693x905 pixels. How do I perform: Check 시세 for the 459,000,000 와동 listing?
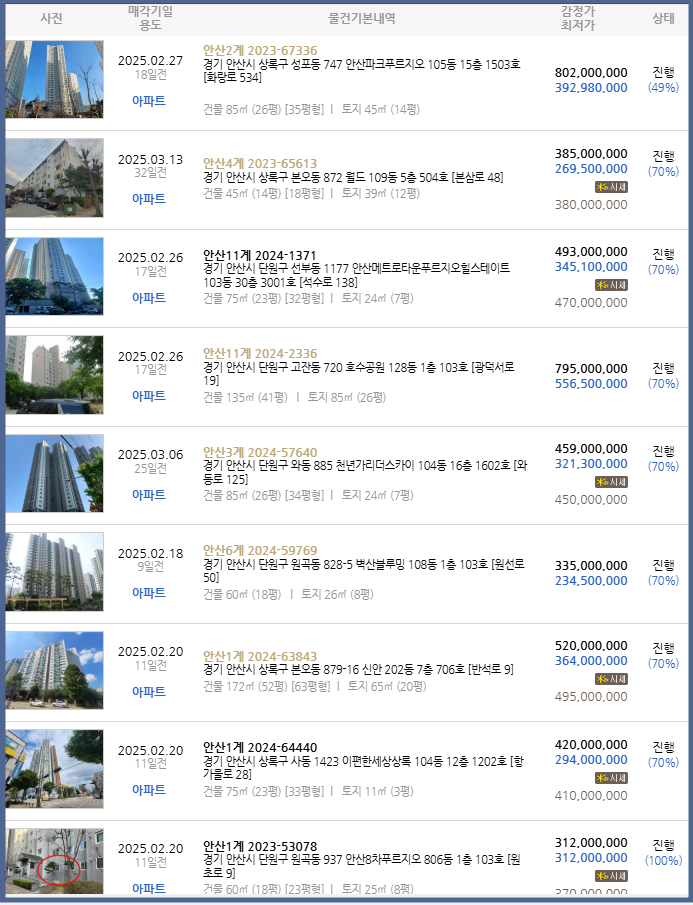pyautogui.click(x=611, y=482)
